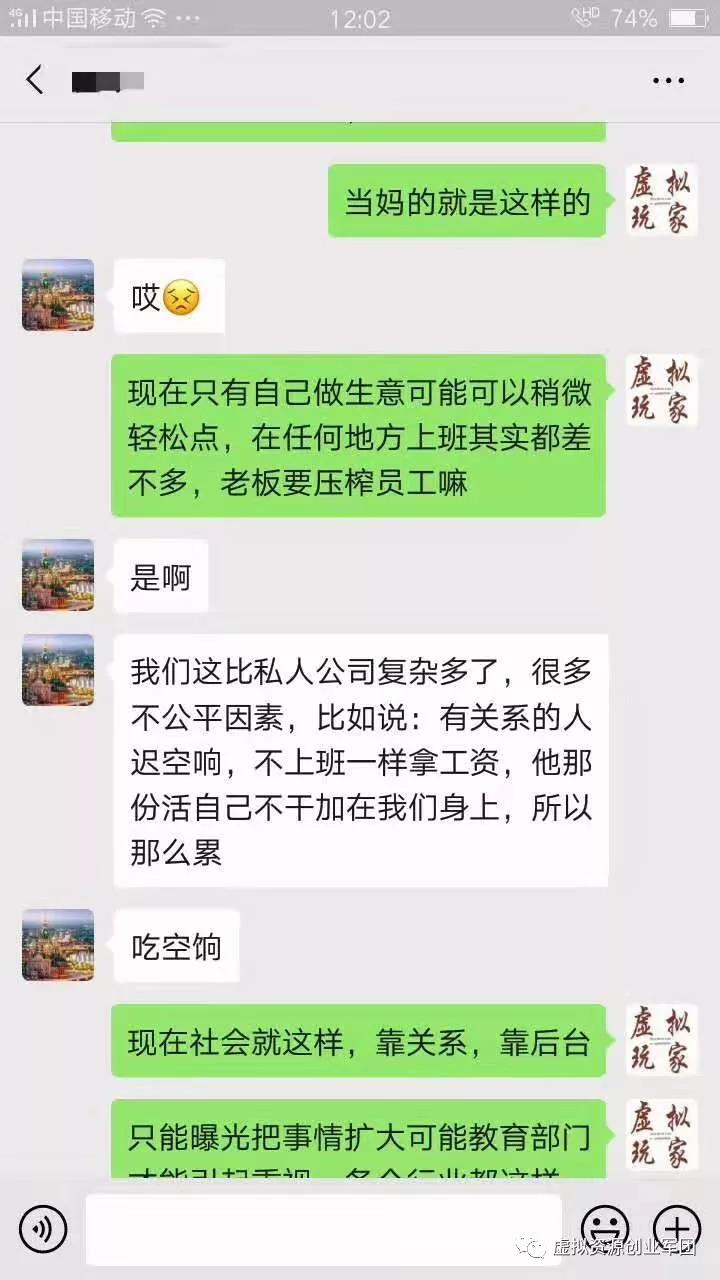Open contact avatar beside 吃空饷 message
The width and height of the screenshot is (720, 1280).
point(58,945)
